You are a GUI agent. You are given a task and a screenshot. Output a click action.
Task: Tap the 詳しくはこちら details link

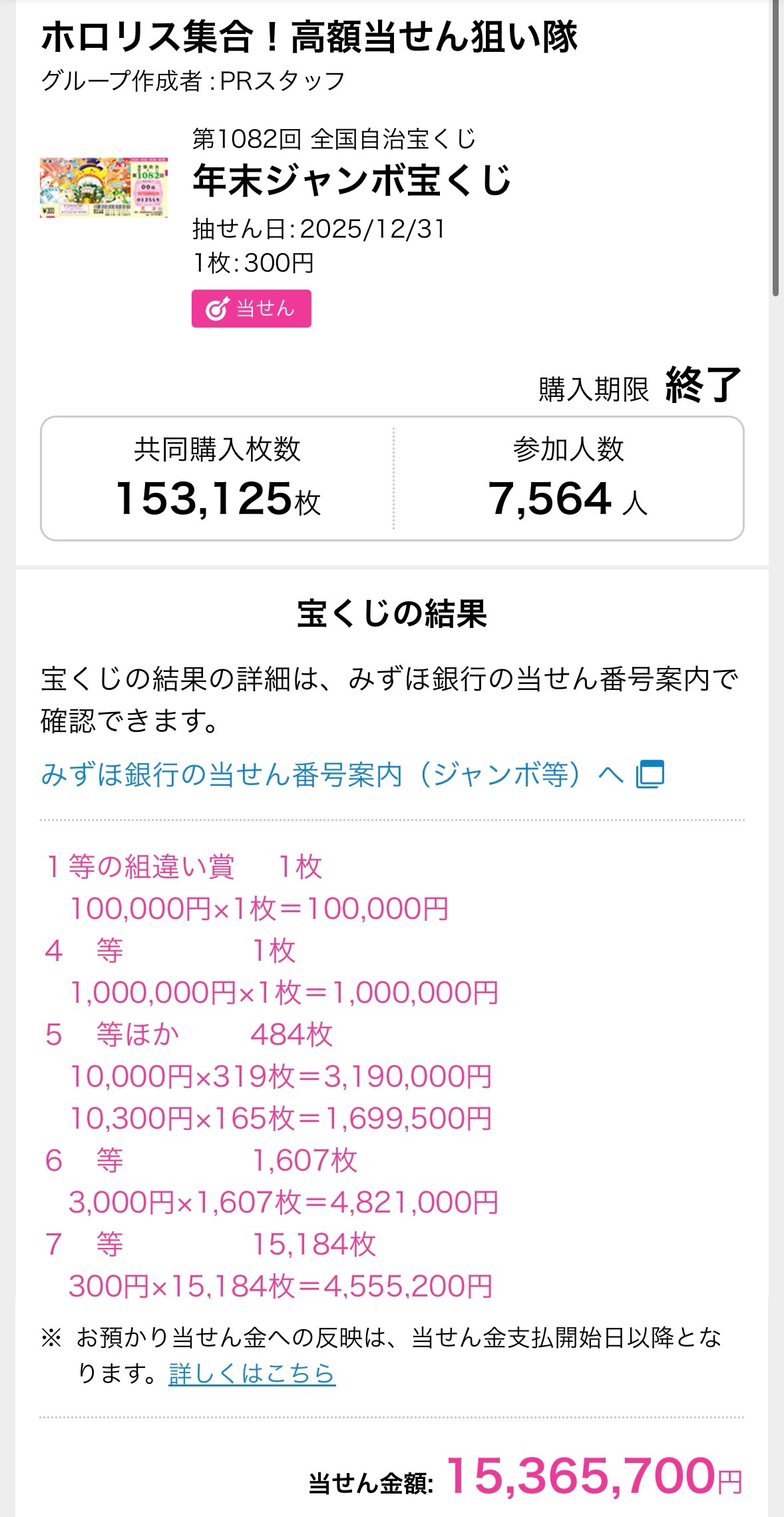(252, 1373)
